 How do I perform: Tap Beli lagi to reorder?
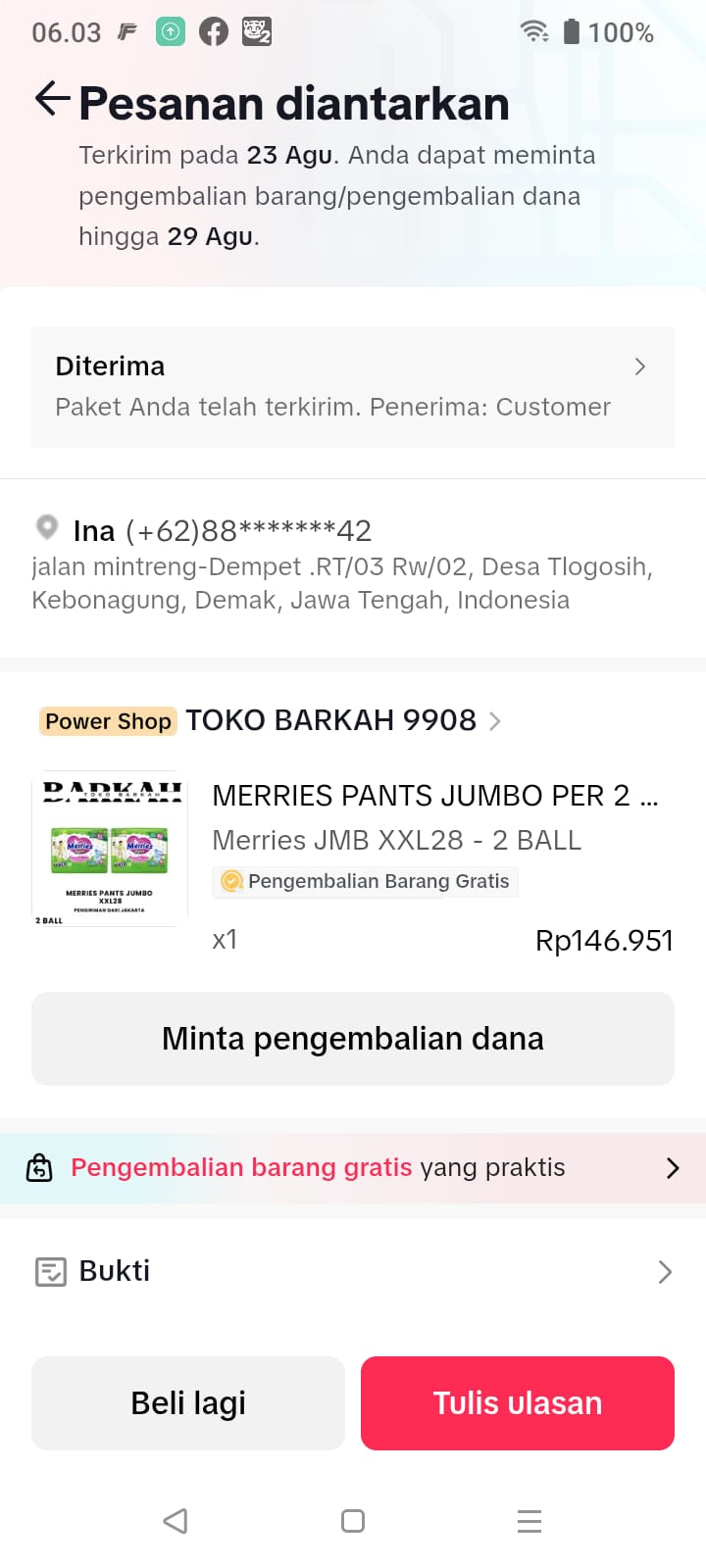coord(188,1403)
